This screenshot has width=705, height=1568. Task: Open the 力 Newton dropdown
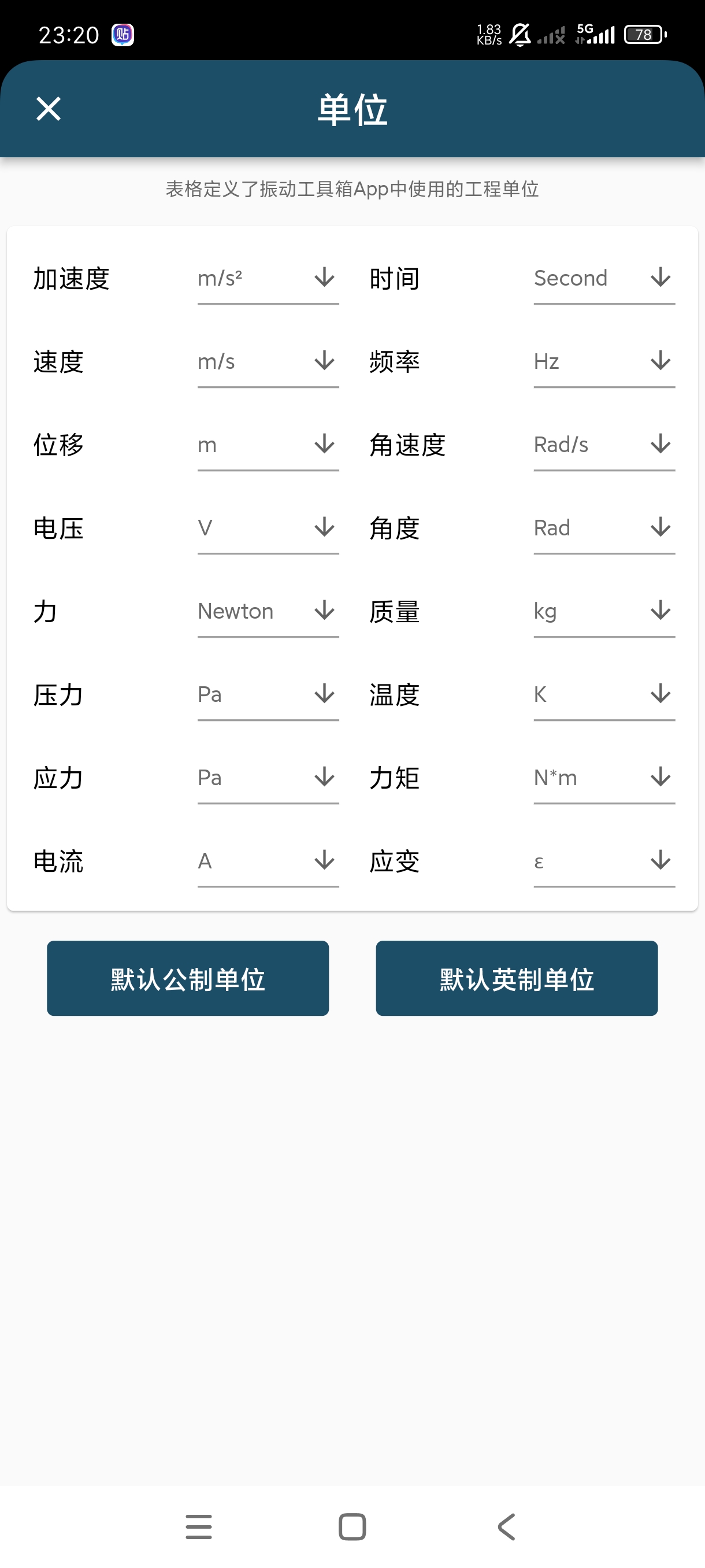click(x=268, y=612)
